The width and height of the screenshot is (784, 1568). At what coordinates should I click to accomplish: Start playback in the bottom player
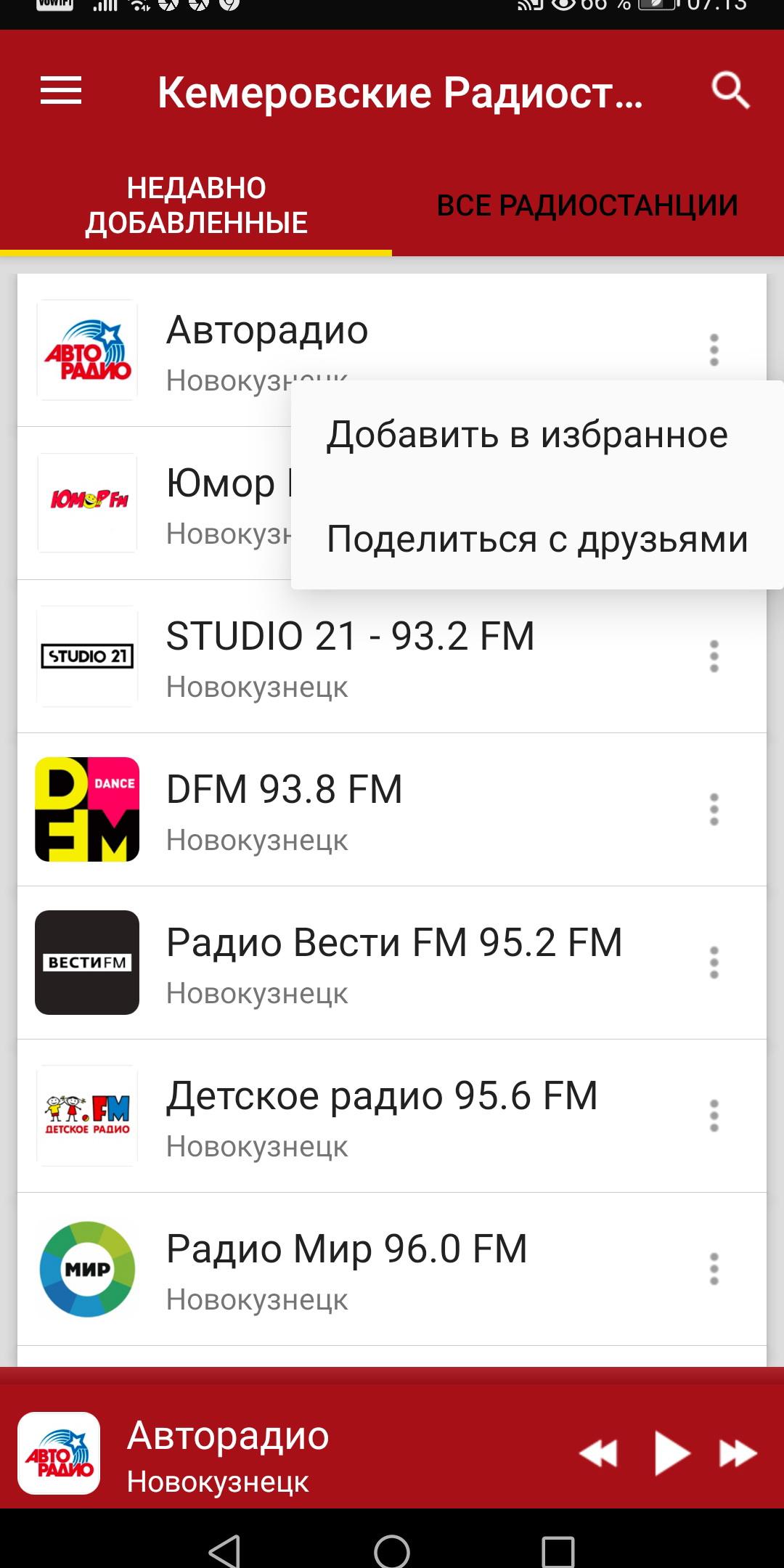point(671,1453)
